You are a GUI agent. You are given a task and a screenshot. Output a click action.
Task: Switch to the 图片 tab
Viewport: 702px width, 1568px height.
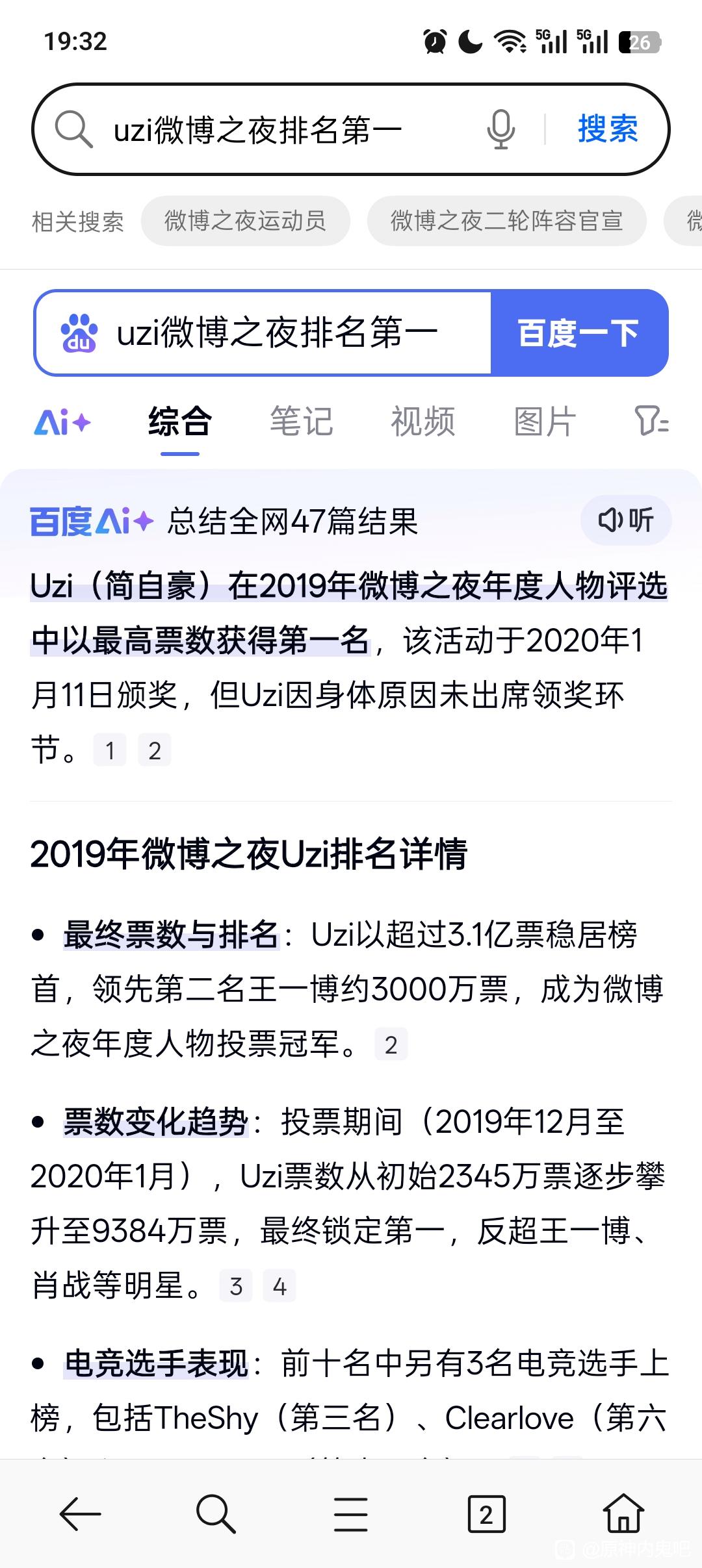545,422
